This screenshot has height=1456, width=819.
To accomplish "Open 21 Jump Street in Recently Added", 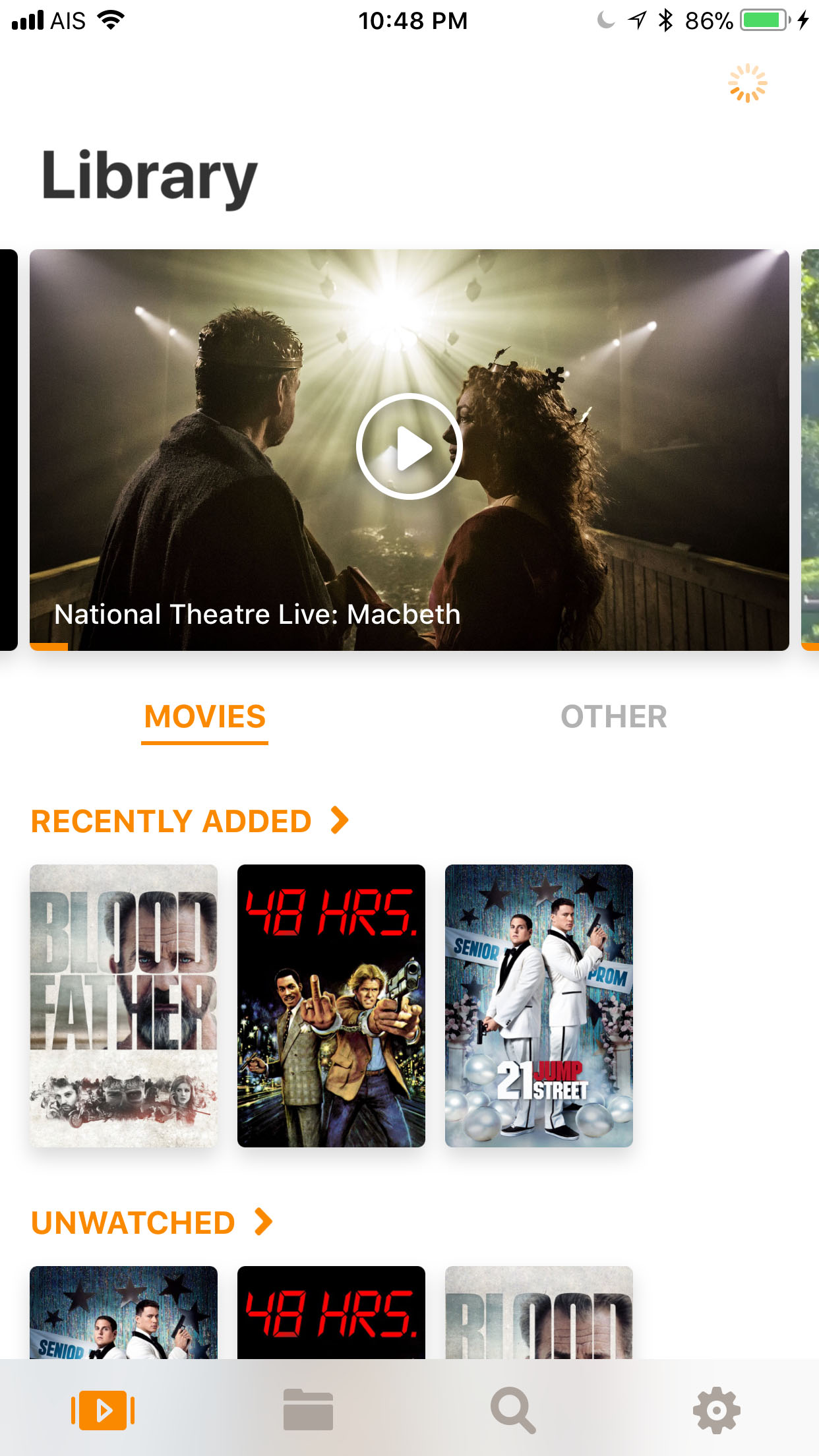I will tap(539, 1006).
